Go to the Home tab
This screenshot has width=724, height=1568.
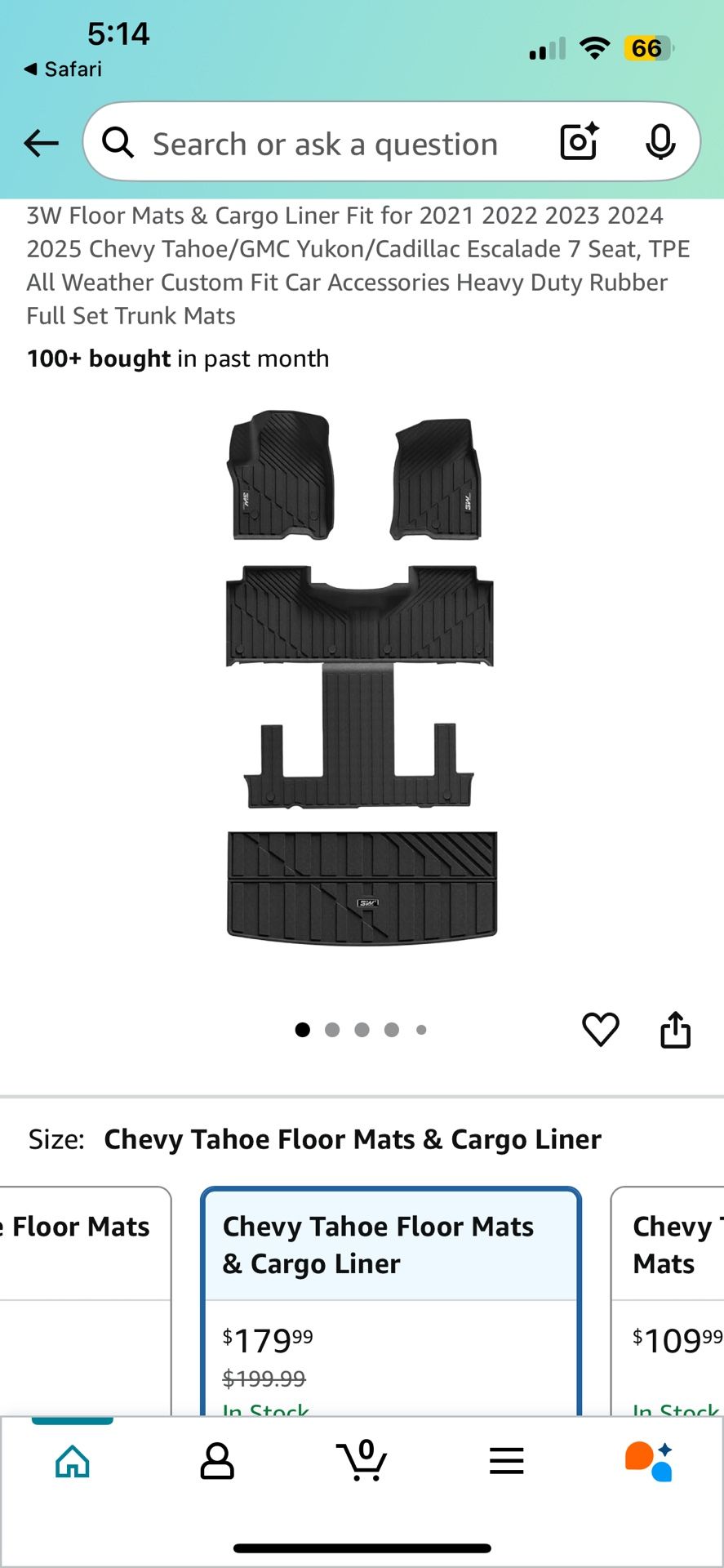click(x=73, y=1460)
